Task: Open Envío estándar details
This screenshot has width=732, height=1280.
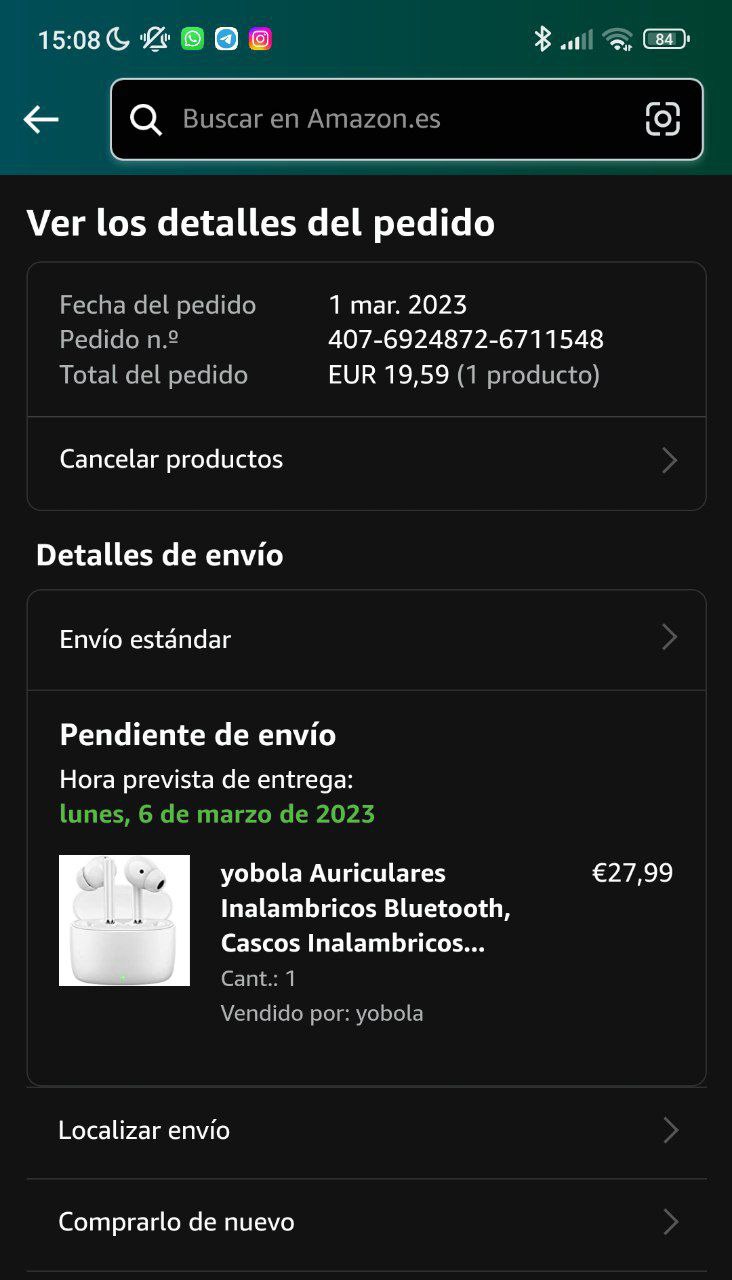Action: pyautogui.click(x=366, y=639)
